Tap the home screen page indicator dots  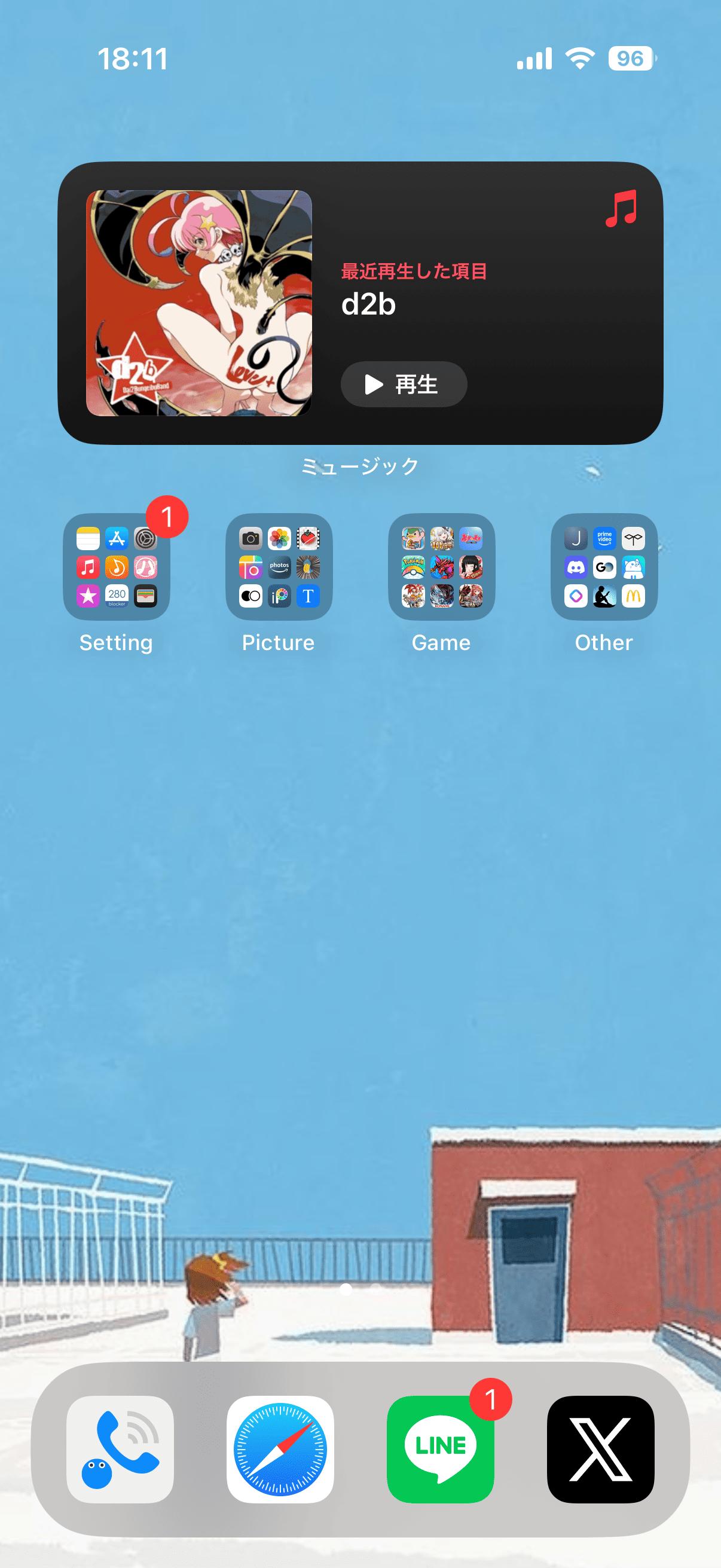pos(360,1288)
